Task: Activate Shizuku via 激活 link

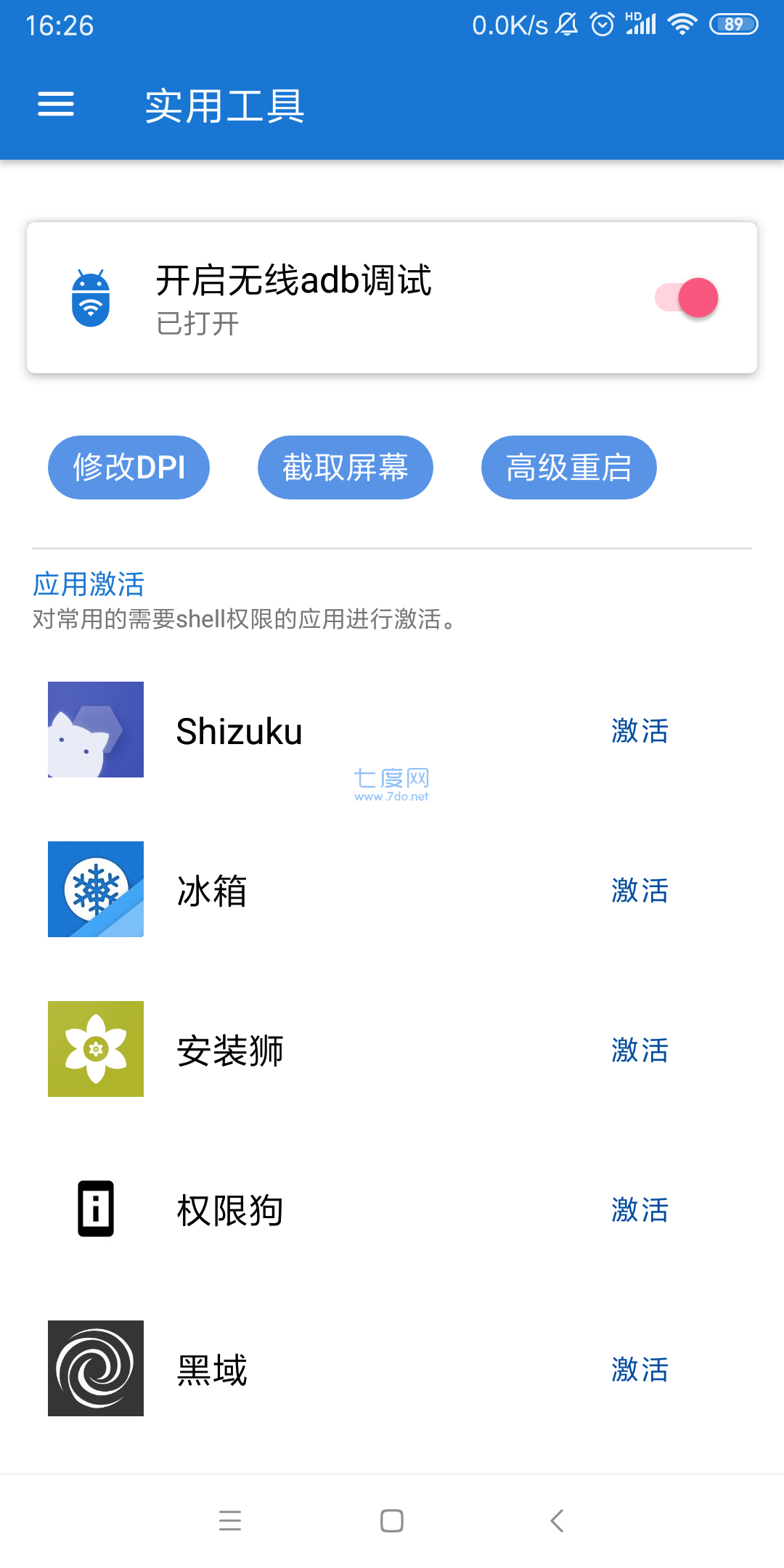Action: [640, 732]
